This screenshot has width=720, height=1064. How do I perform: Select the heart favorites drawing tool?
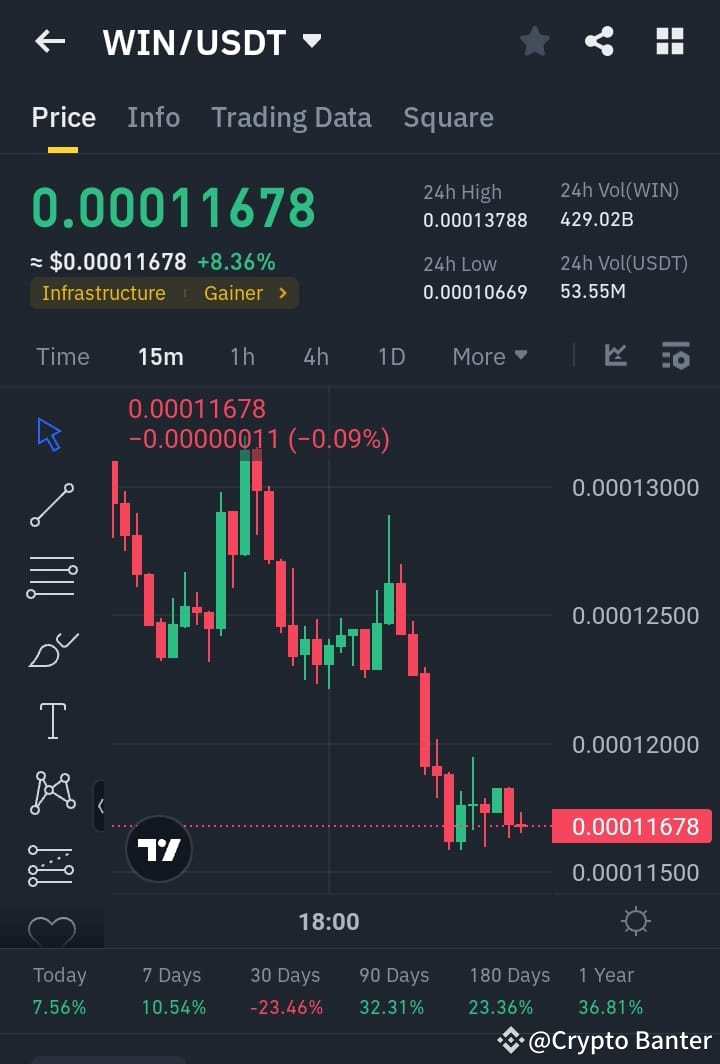(52, 930)
